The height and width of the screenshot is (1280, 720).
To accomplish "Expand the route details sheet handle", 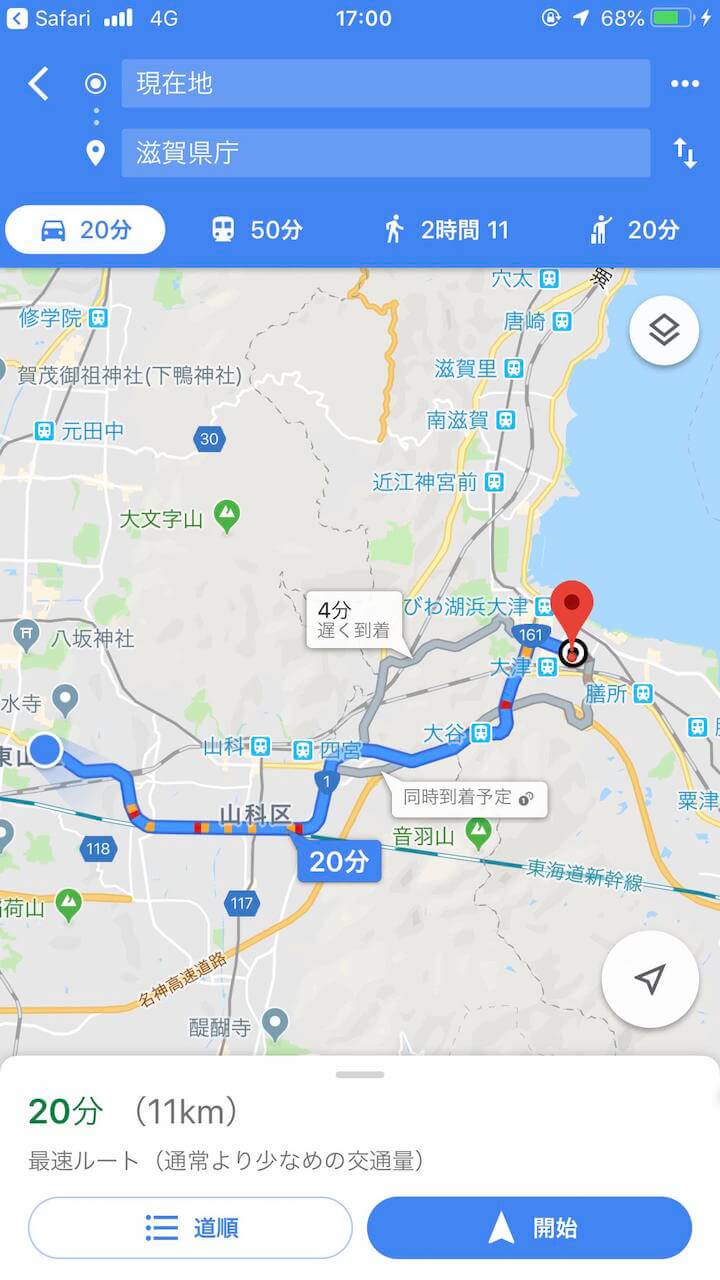I will click(x=360, y=1075).
